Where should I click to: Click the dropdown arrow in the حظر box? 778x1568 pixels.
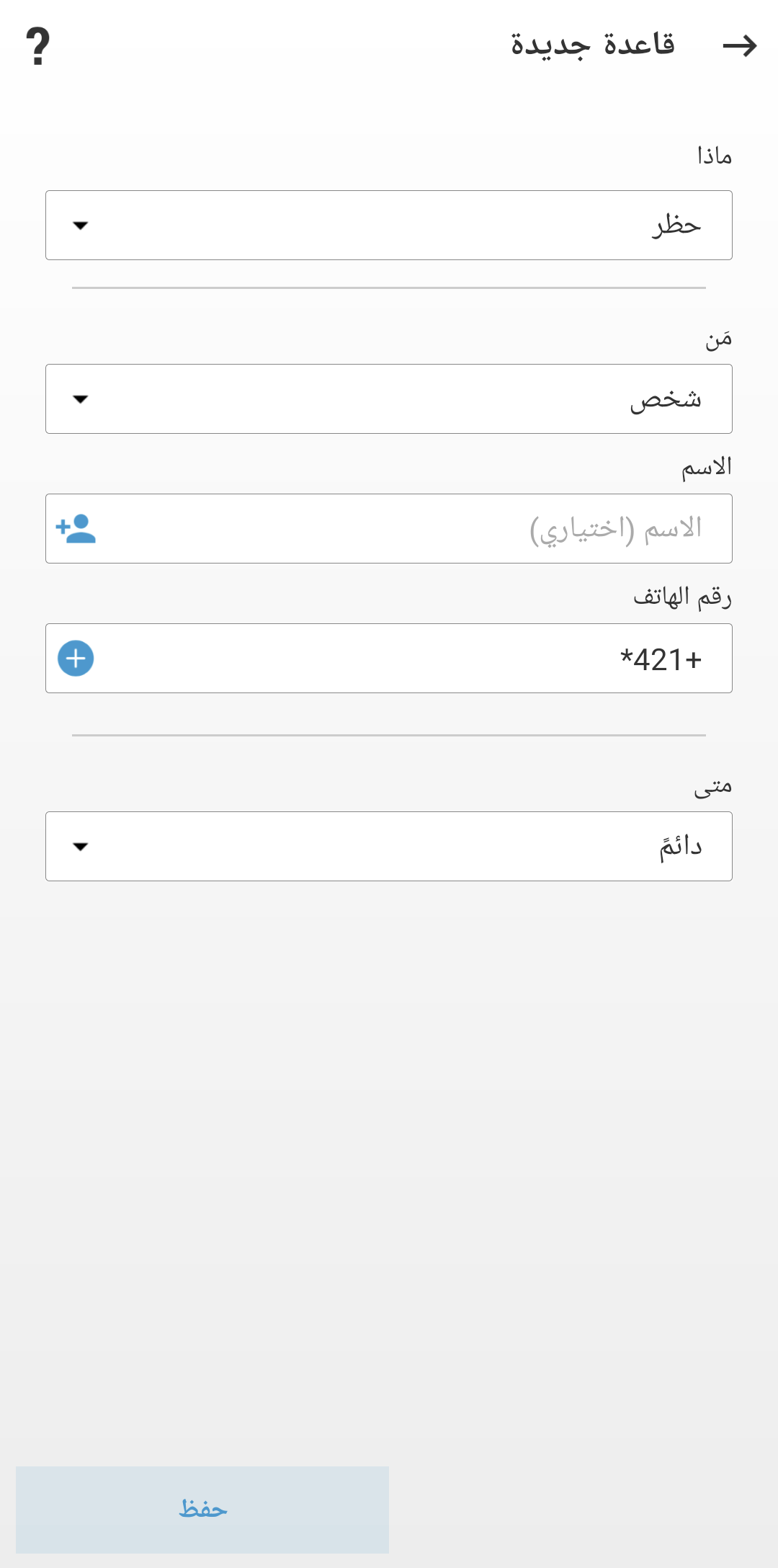(79, 225)
